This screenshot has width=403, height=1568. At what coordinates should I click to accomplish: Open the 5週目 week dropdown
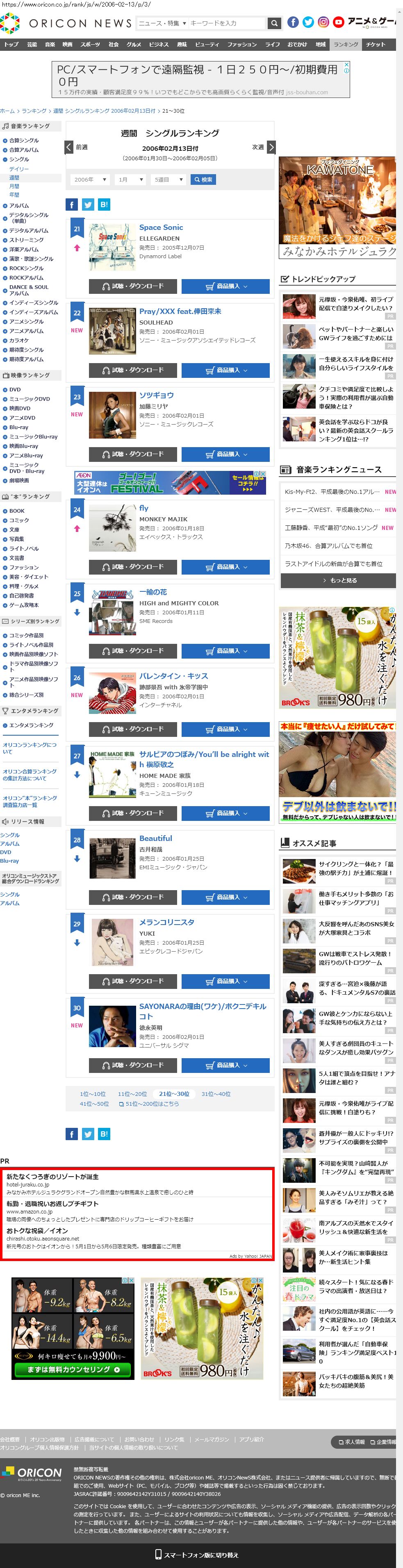coord(168,180)
